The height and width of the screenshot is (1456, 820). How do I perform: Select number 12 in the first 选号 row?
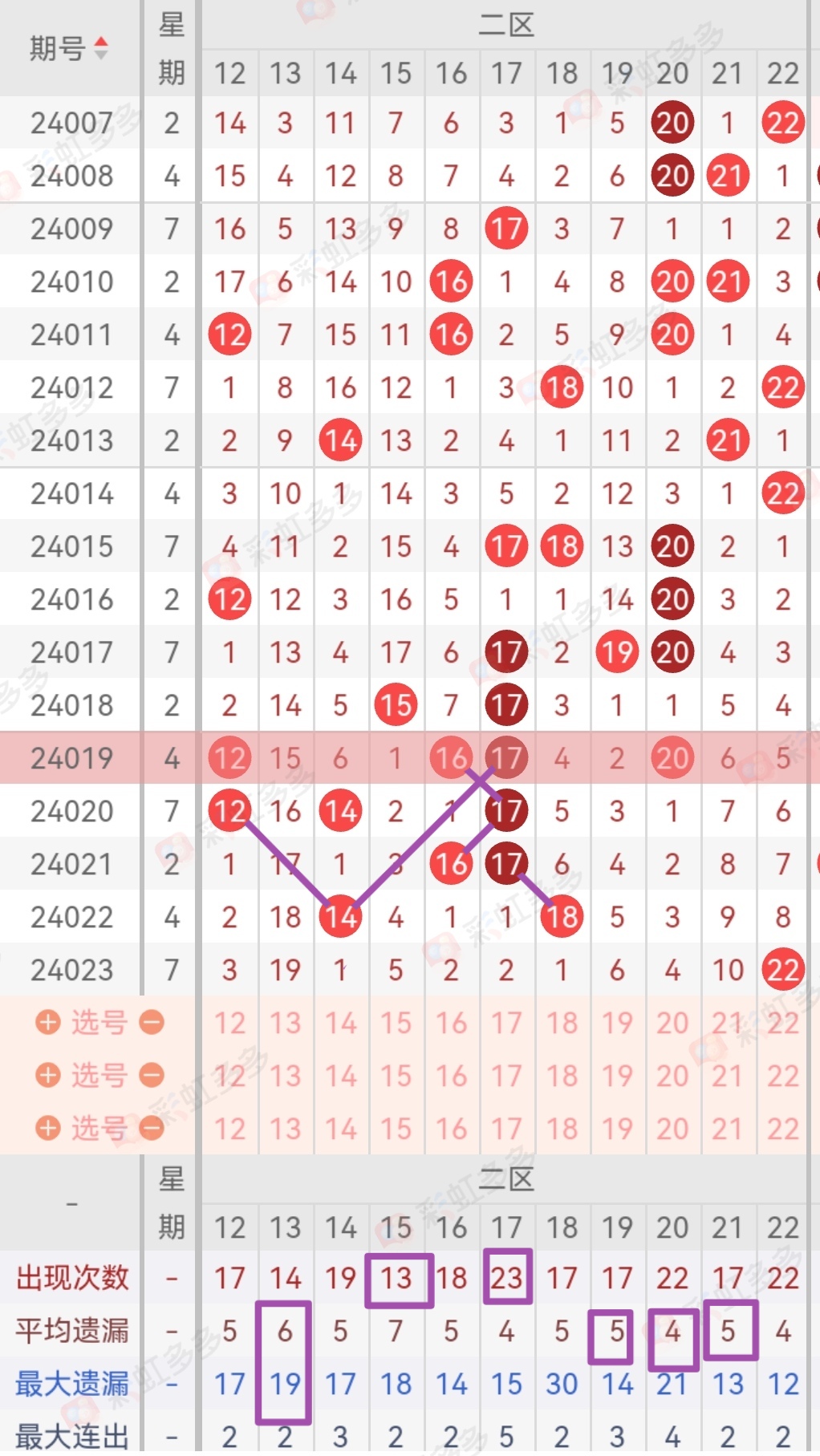pyautogui.click(x=229, y=1023)
